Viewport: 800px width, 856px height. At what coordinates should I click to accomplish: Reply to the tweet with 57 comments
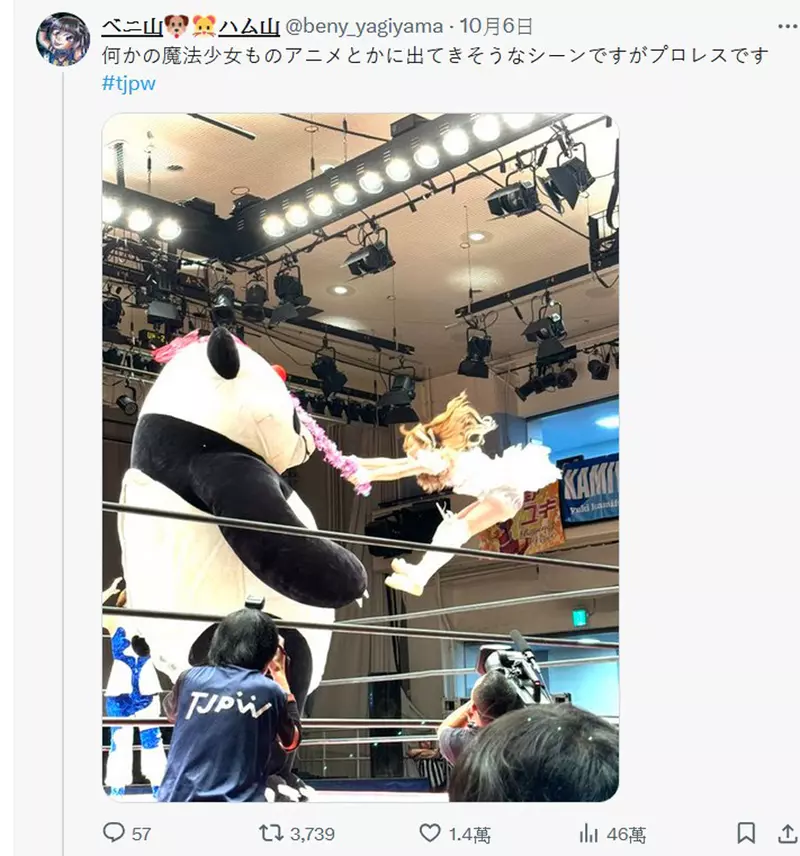[115, 833]
